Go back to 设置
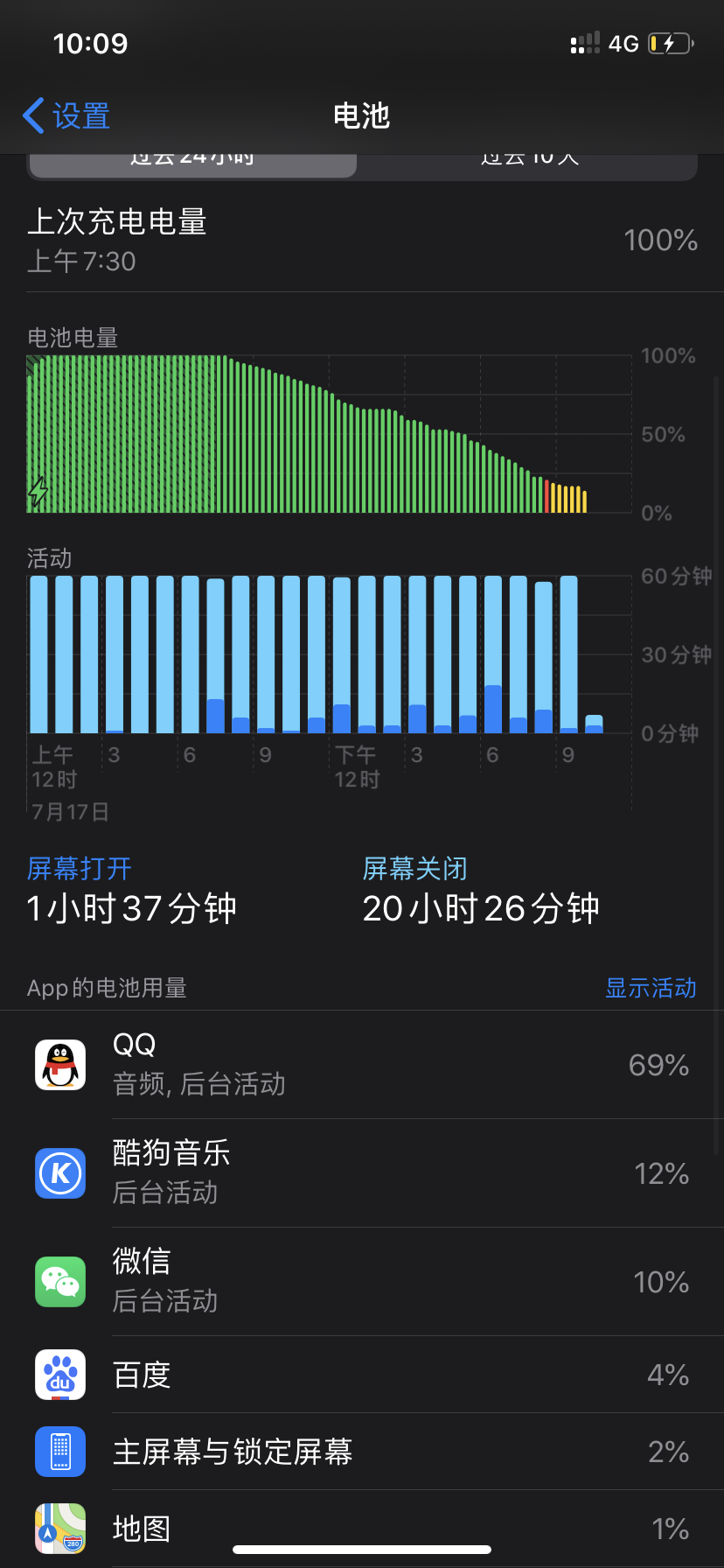This screenshot has height=1568, width=724. 66,115
